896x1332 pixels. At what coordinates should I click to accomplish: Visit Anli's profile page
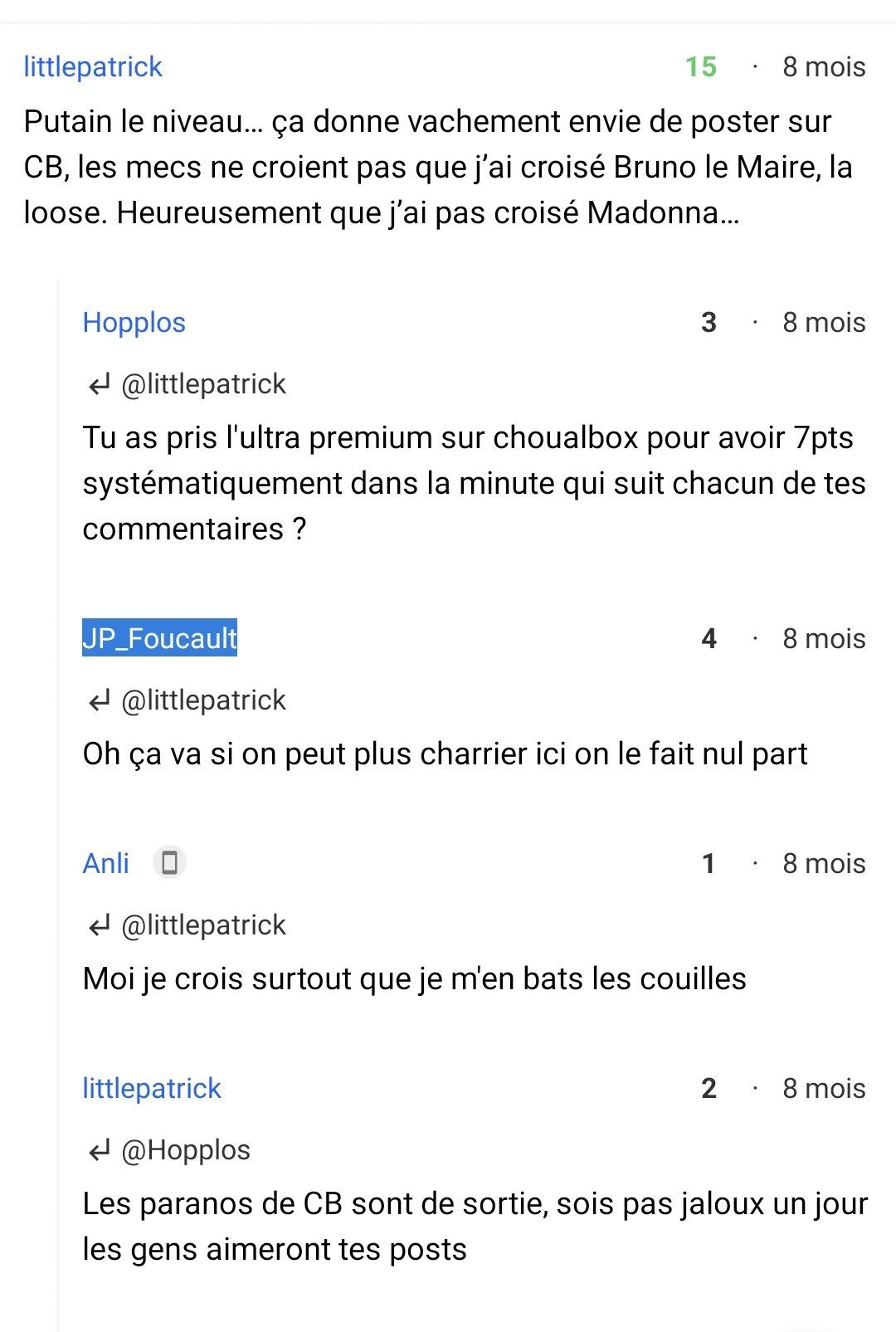pos(105,863)
